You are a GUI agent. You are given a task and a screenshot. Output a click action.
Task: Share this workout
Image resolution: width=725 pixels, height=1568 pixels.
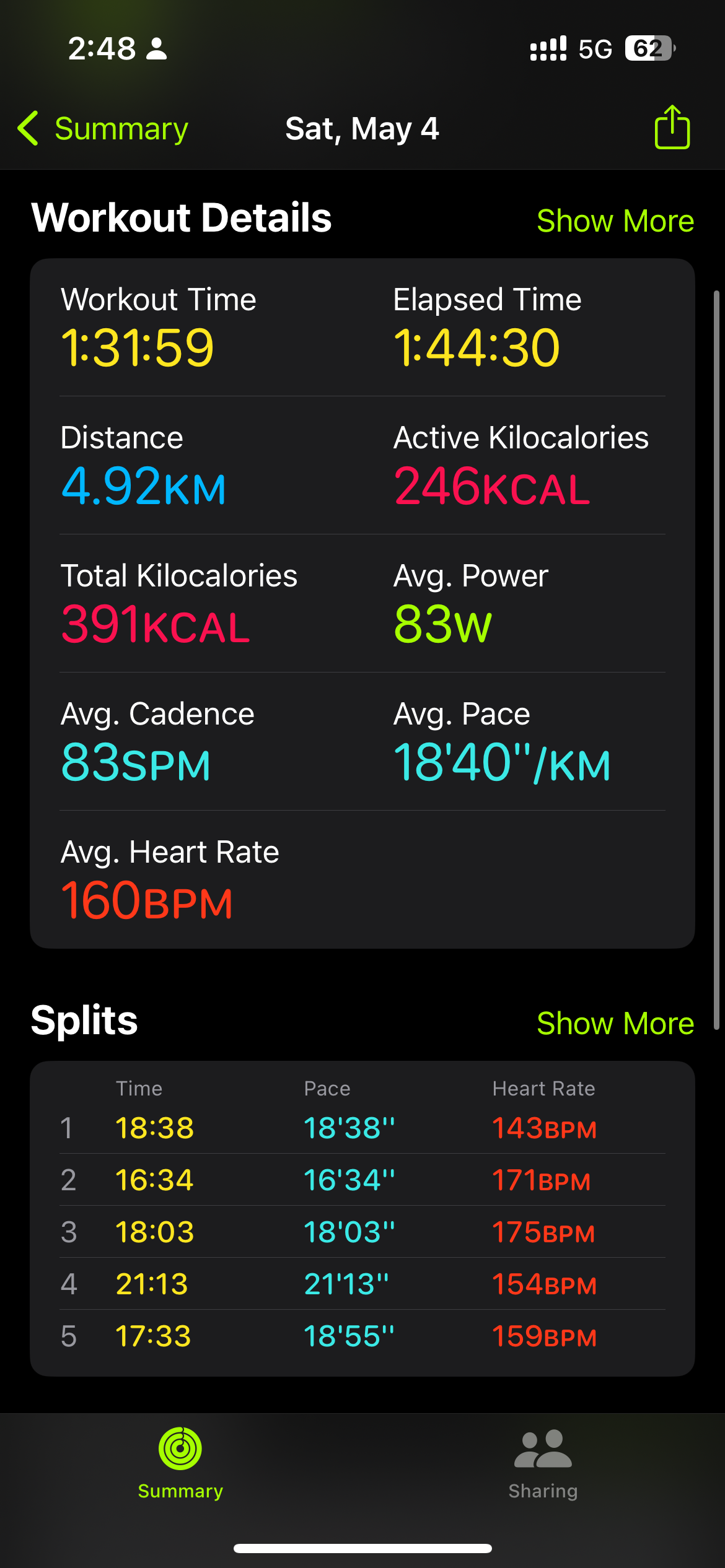(672, 127)
